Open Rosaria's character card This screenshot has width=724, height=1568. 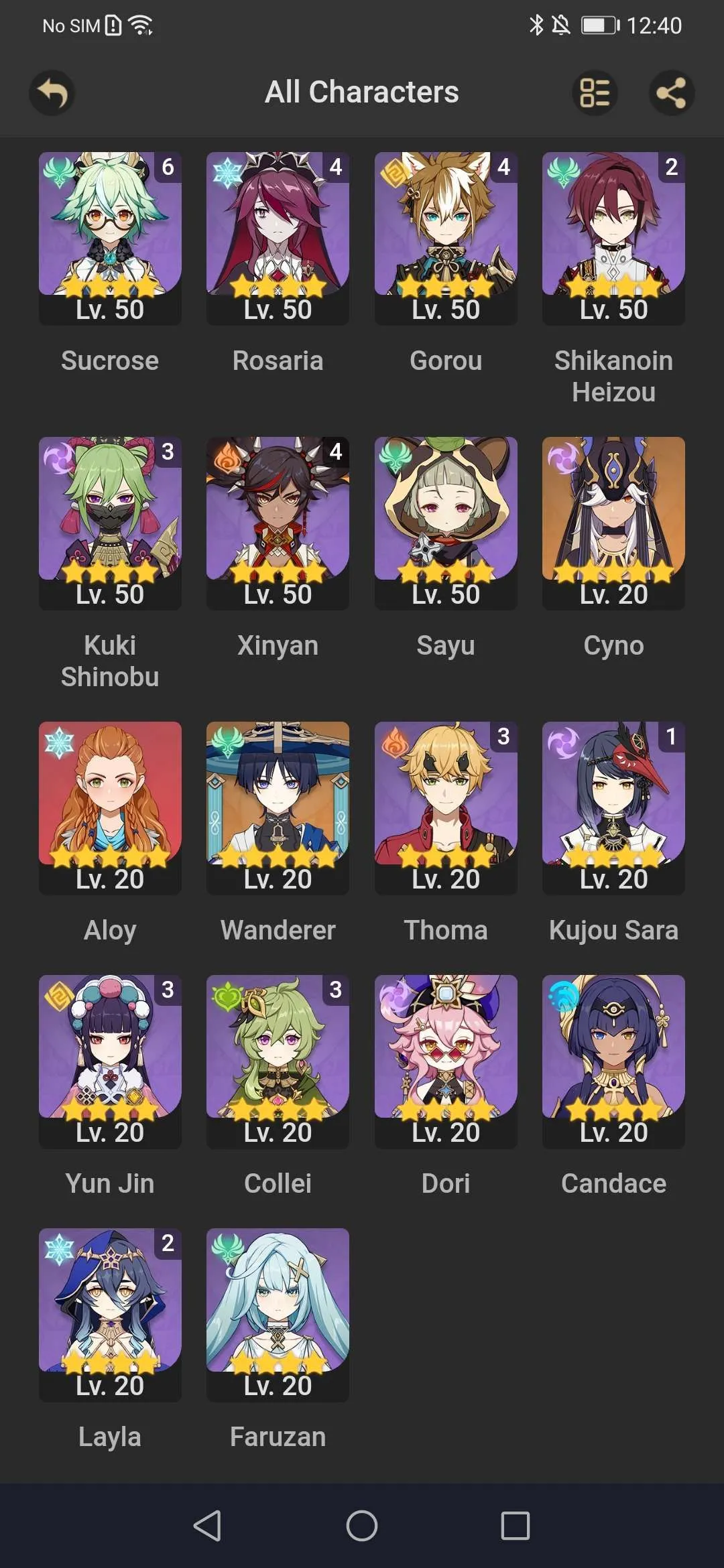point(278,238)
